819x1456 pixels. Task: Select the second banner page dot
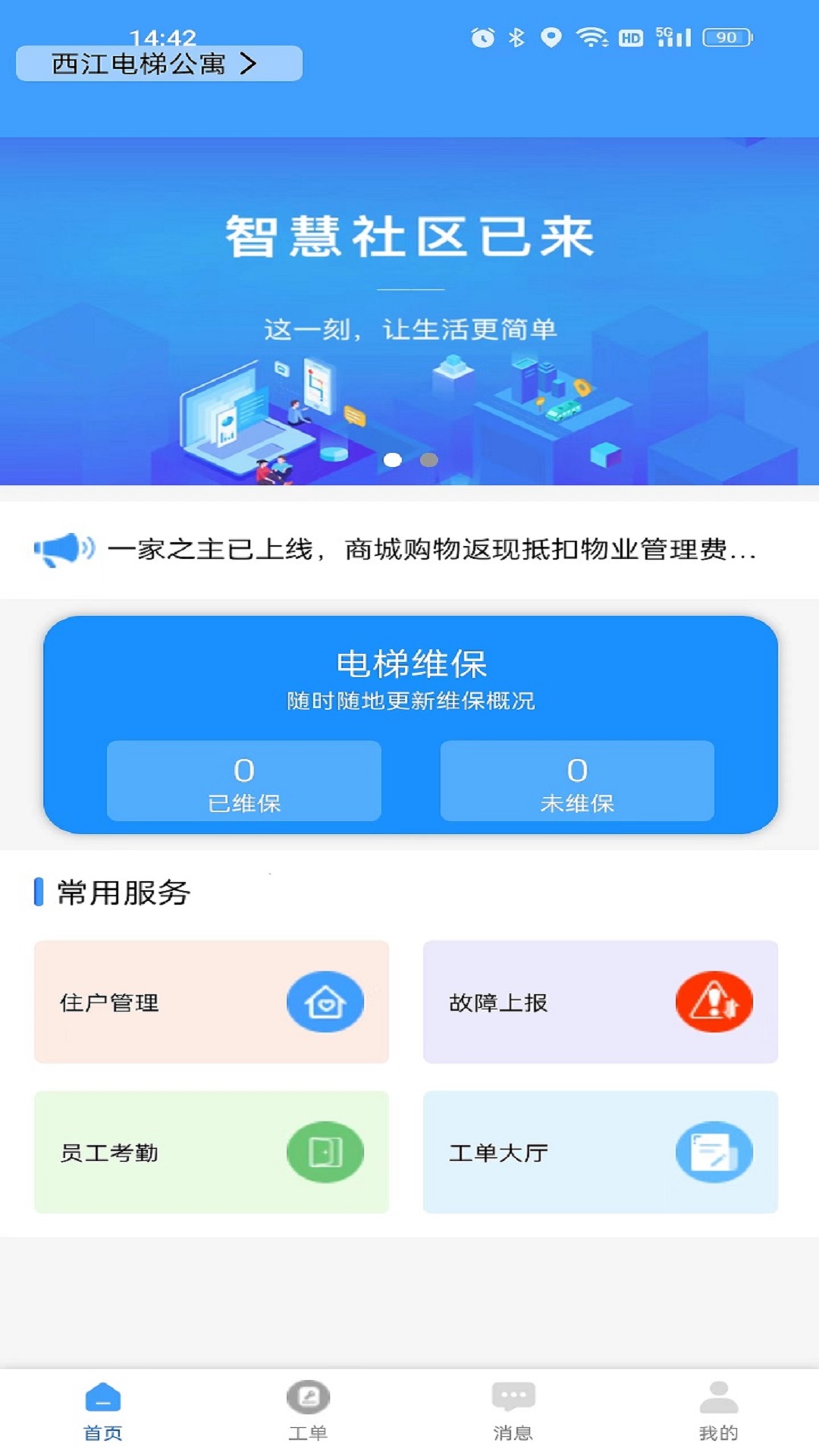[x=429, y=460]
